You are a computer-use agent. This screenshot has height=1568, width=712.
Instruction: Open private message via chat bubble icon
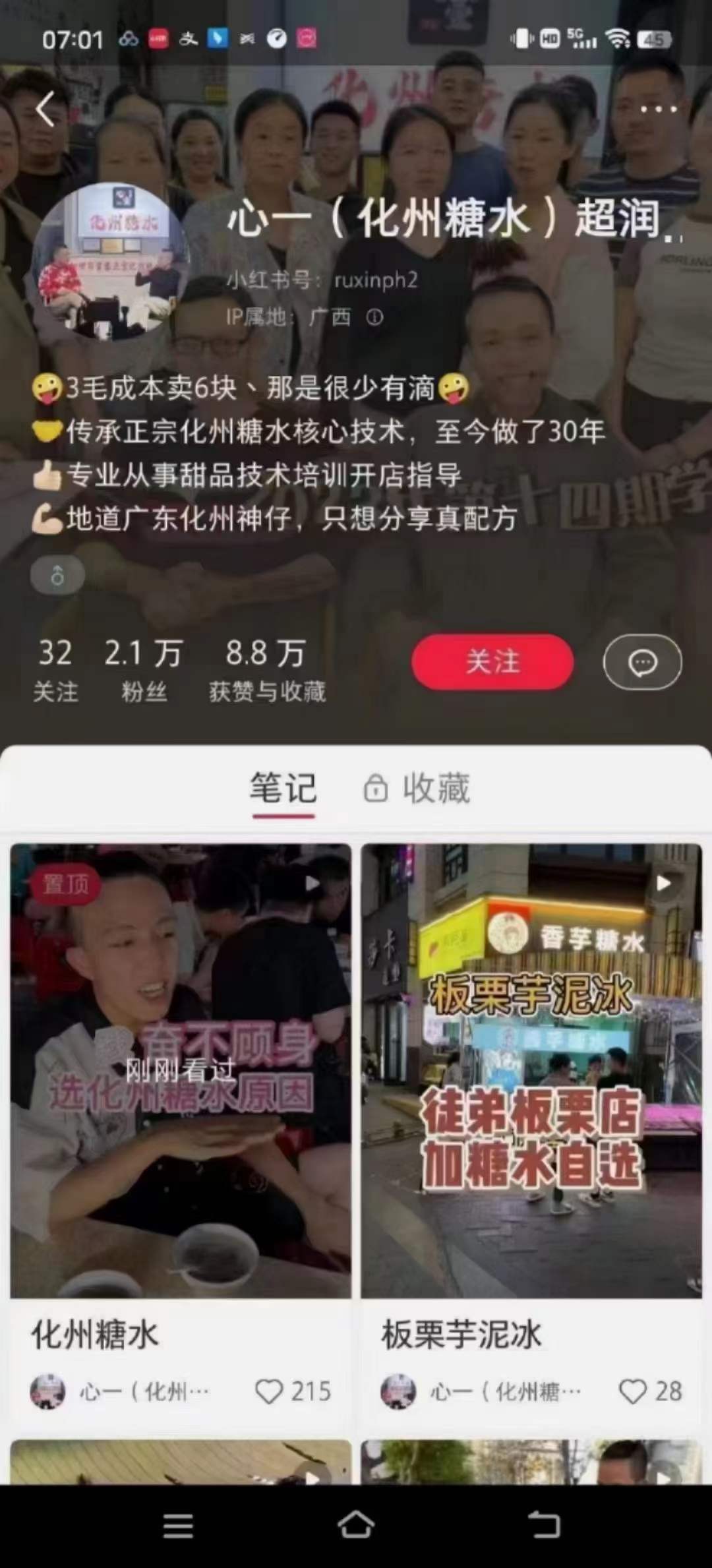pyautogui.click(x=642, y=663)
